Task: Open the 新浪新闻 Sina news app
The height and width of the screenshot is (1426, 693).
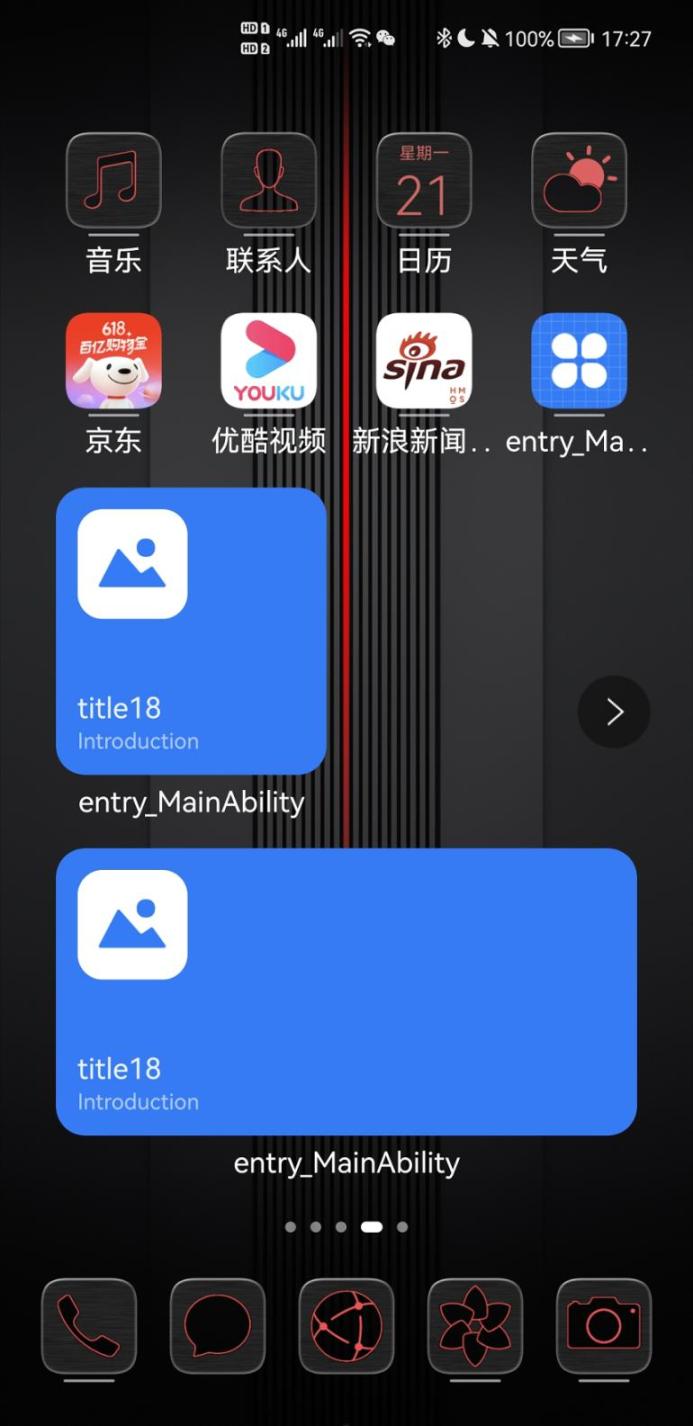Action: [x=424, y=362]
